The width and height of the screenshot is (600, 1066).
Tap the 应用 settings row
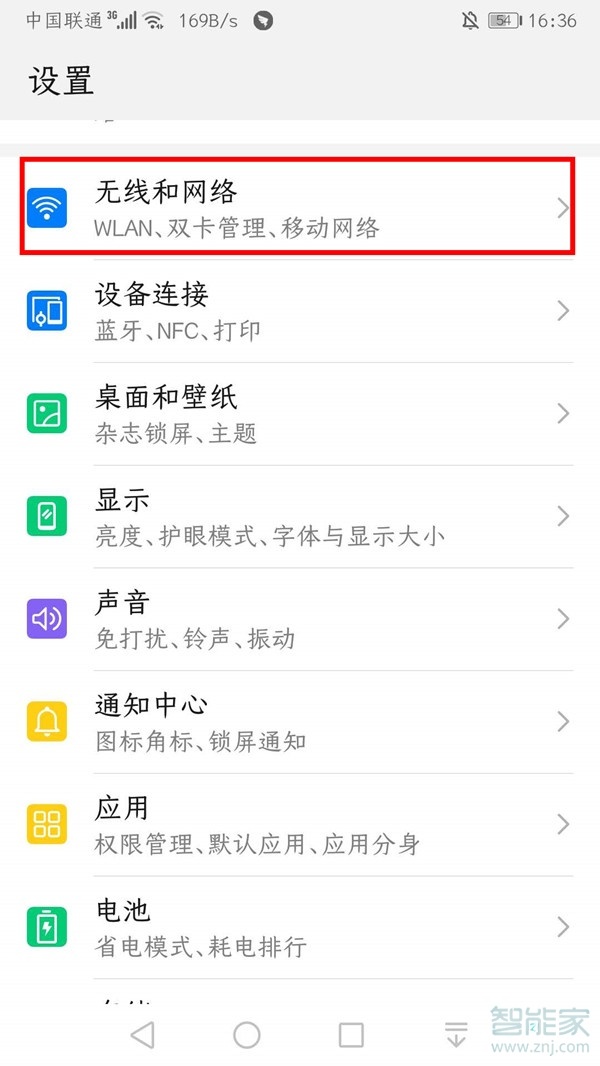tap(300, 825)
